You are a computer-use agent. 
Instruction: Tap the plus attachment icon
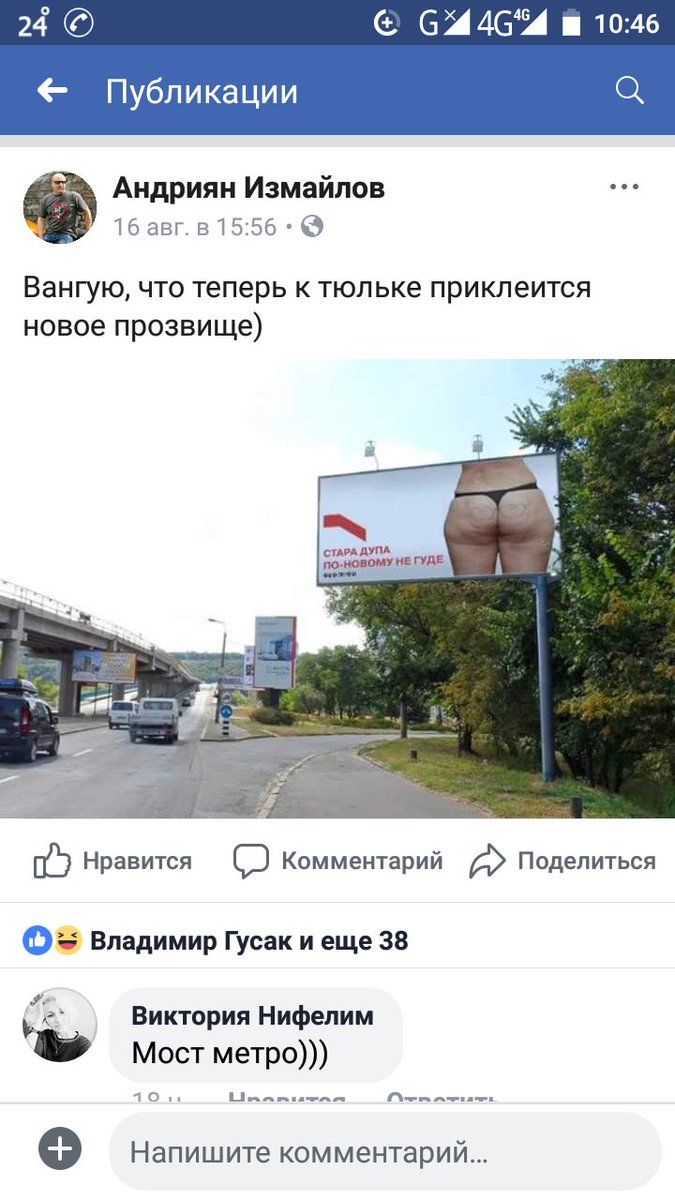(x=60, y=1149)
